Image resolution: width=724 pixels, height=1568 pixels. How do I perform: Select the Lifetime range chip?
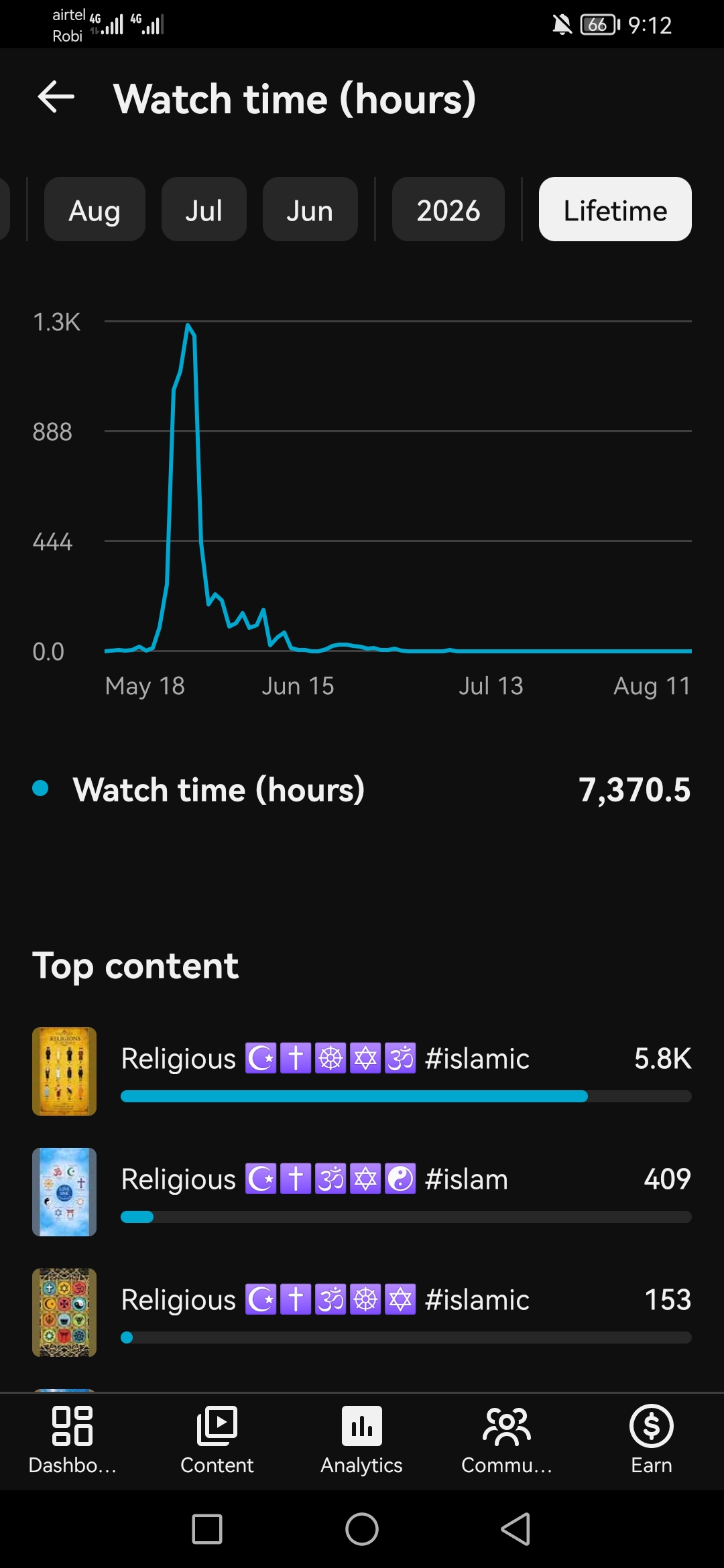click(615, 209)
